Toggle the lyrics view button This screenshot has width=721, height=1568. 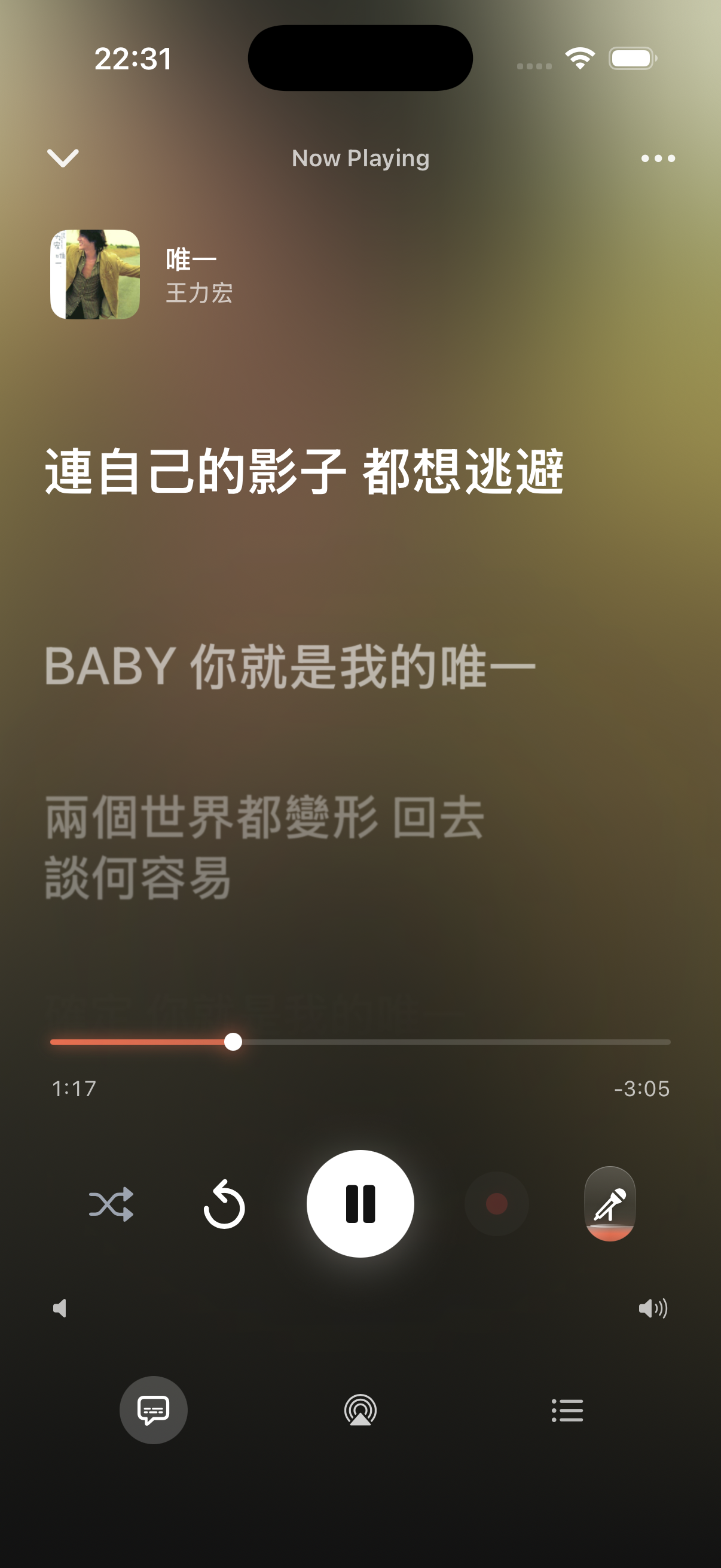click(x=153, y=1410)
